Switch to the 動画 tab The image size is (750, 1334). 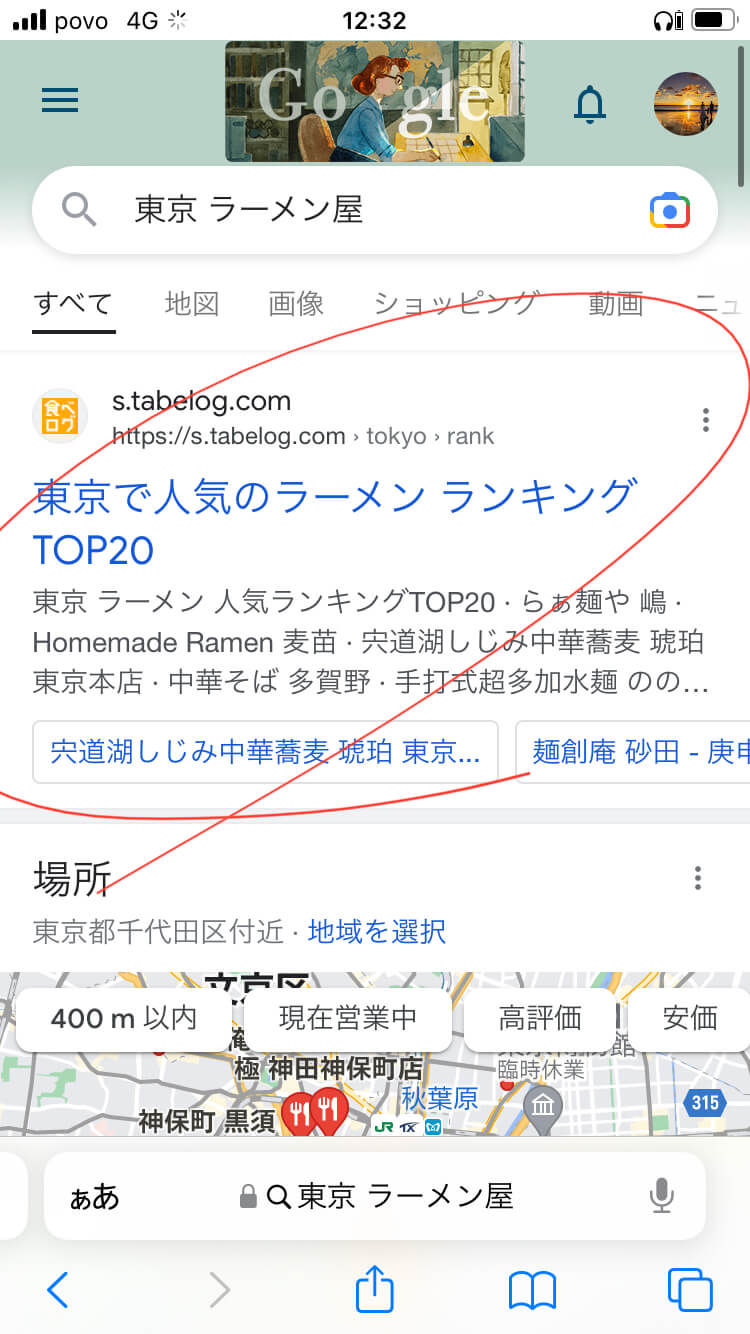tap(615, 303)
